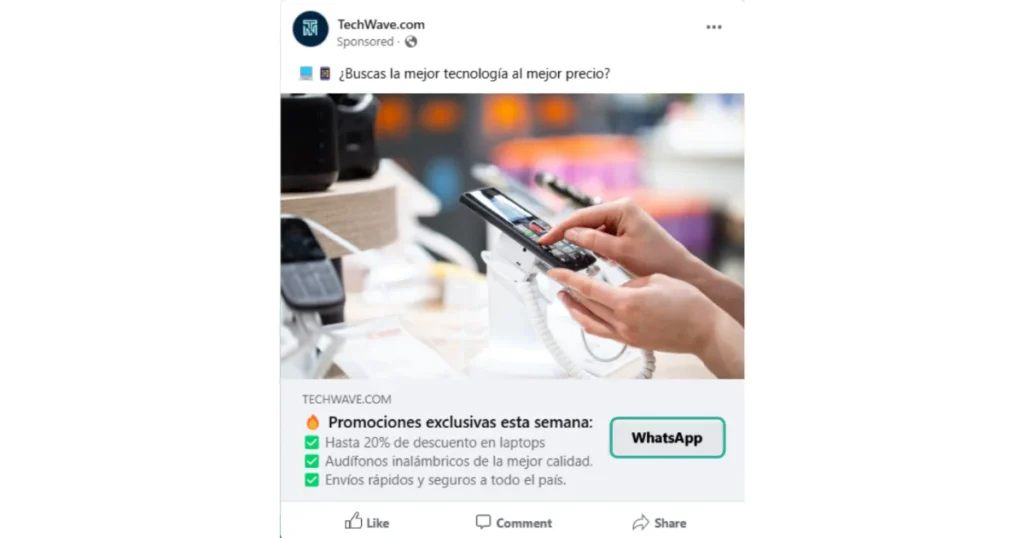Open the TechWave.com page name
Screen dimensions: 1024x538
tap(381, 24)
